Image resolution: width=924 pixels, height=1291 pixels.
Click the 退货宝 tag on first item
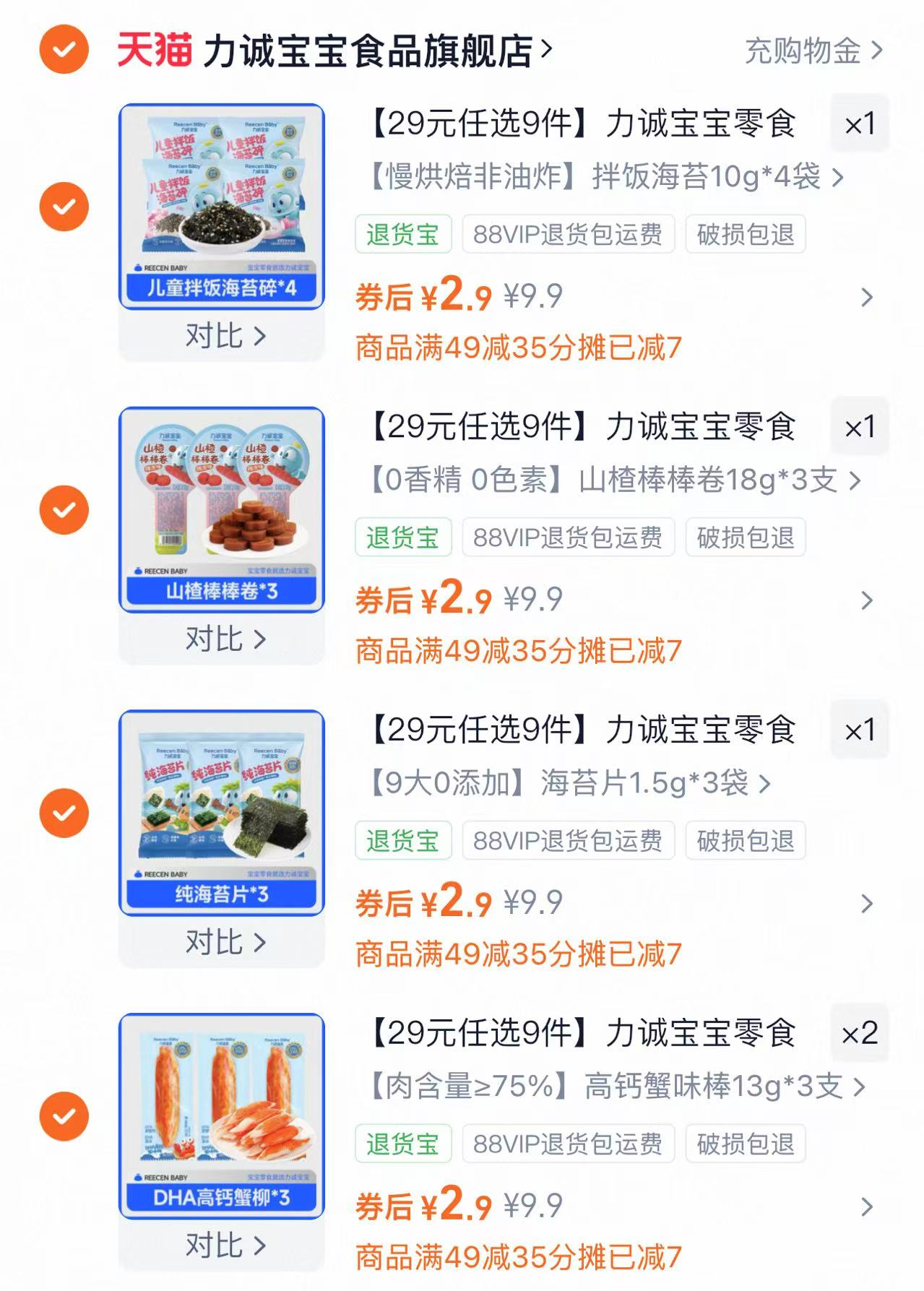pos(404,233)
